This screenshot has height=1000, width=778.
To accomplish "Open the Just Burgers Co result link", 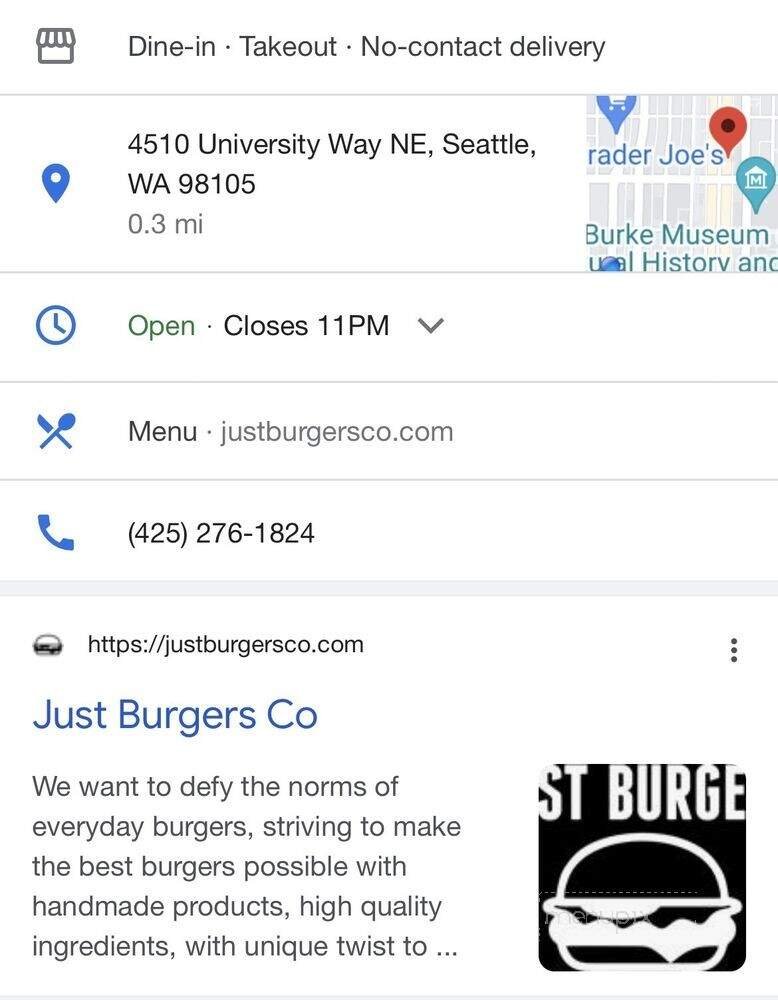I will click(x=176, y=714).
